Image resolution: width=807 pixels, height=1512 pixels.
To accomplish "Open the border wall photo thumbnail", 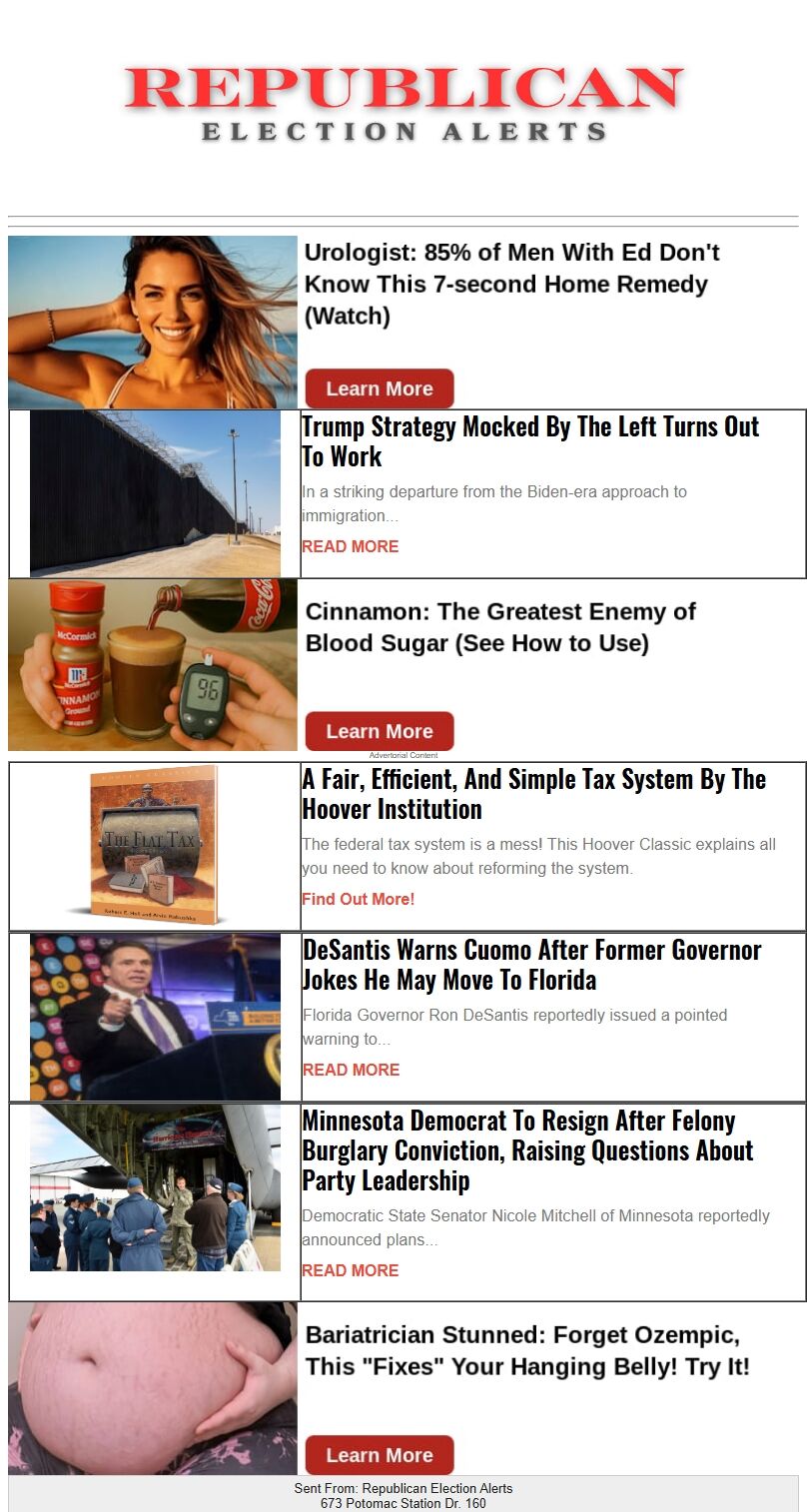I will [155, 493].
